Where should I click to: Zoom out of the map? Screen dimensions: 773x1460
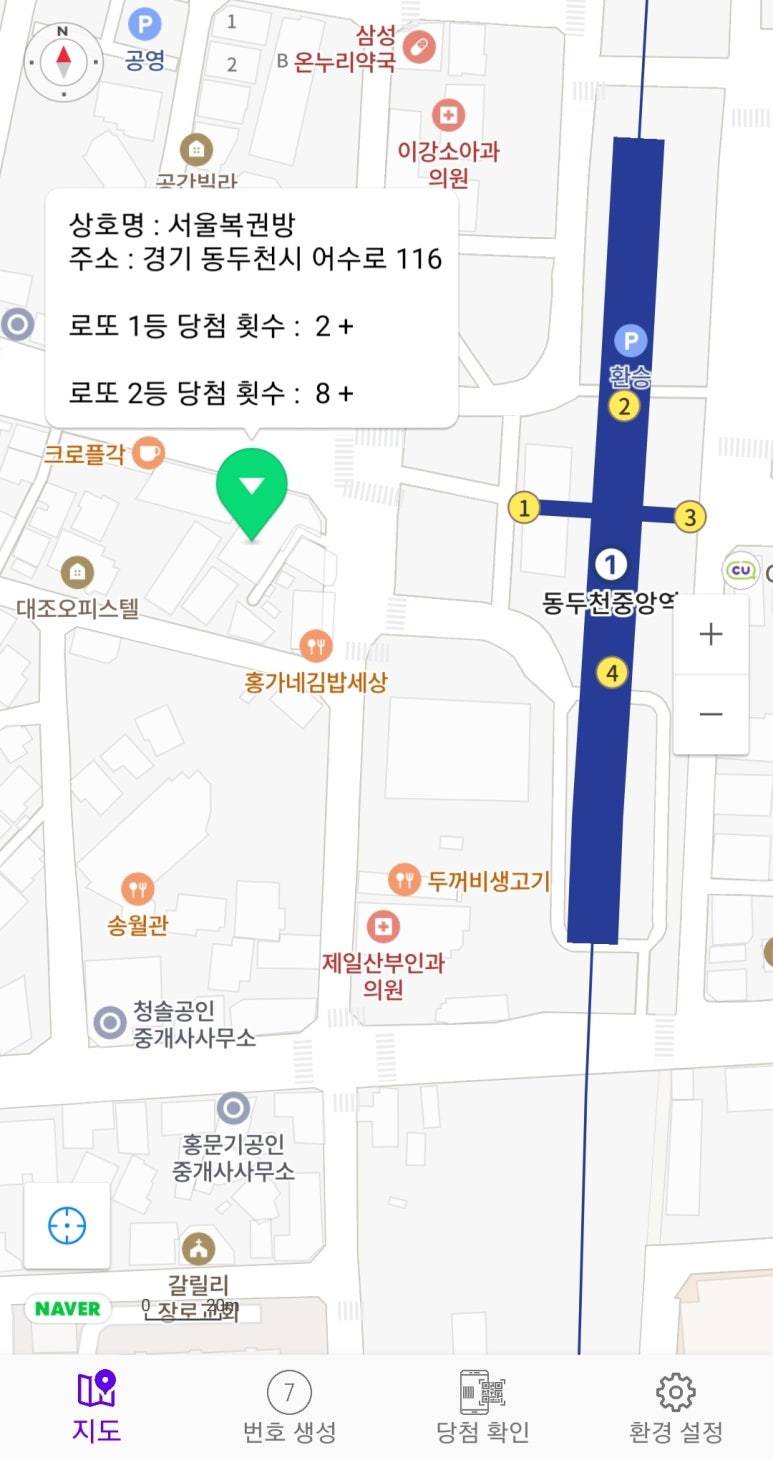711,714
